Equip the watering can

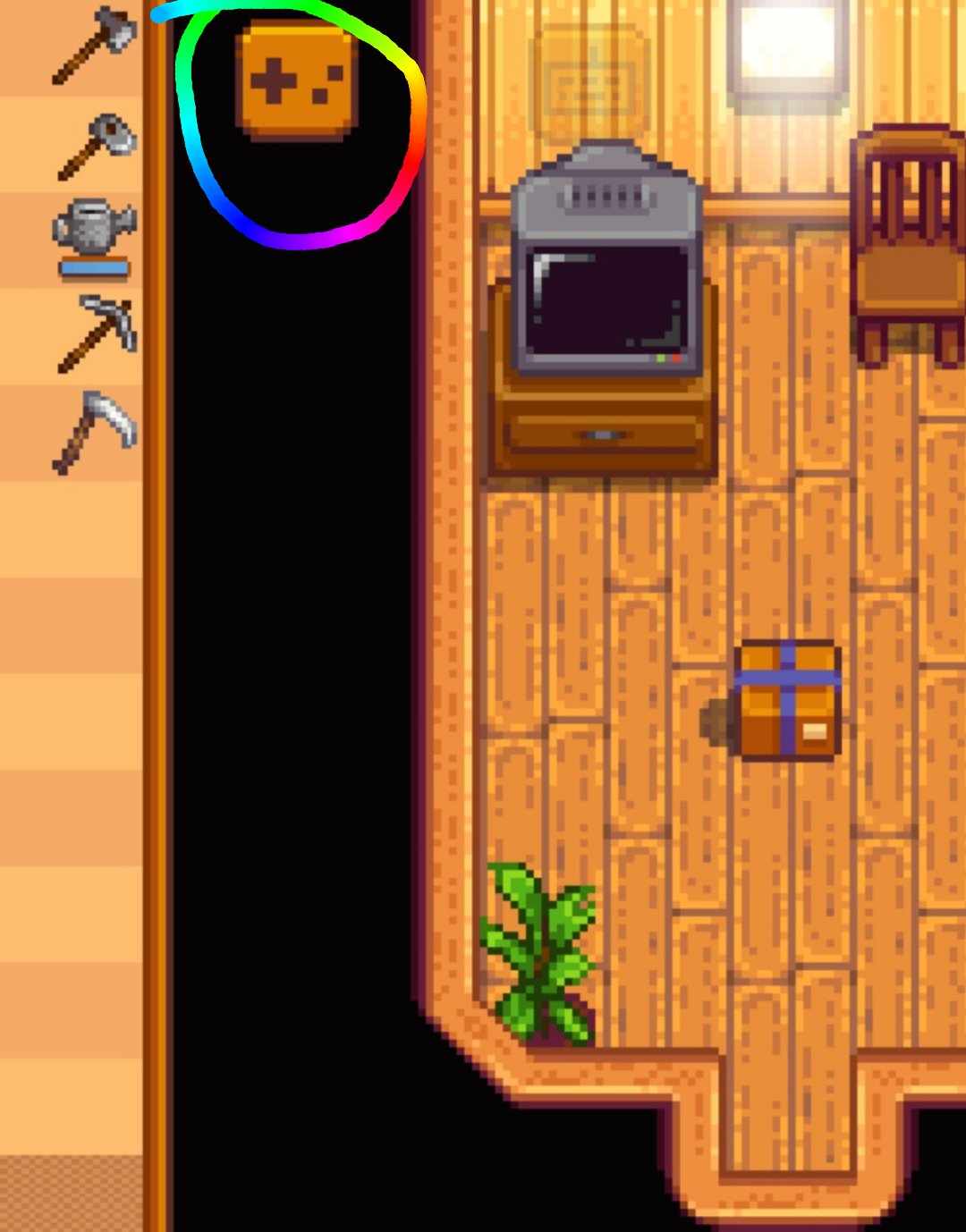pyautogui.click(x=95, y=236)
